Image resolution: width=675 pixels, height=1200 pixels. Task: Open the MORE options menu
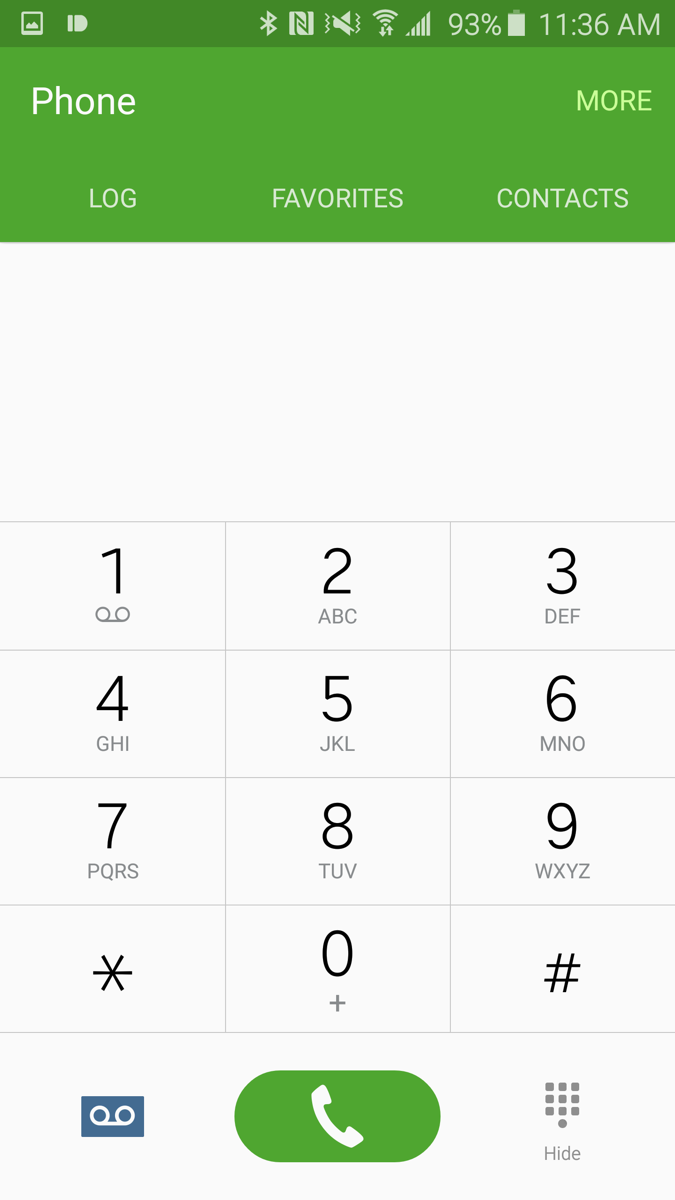[613, 101]
